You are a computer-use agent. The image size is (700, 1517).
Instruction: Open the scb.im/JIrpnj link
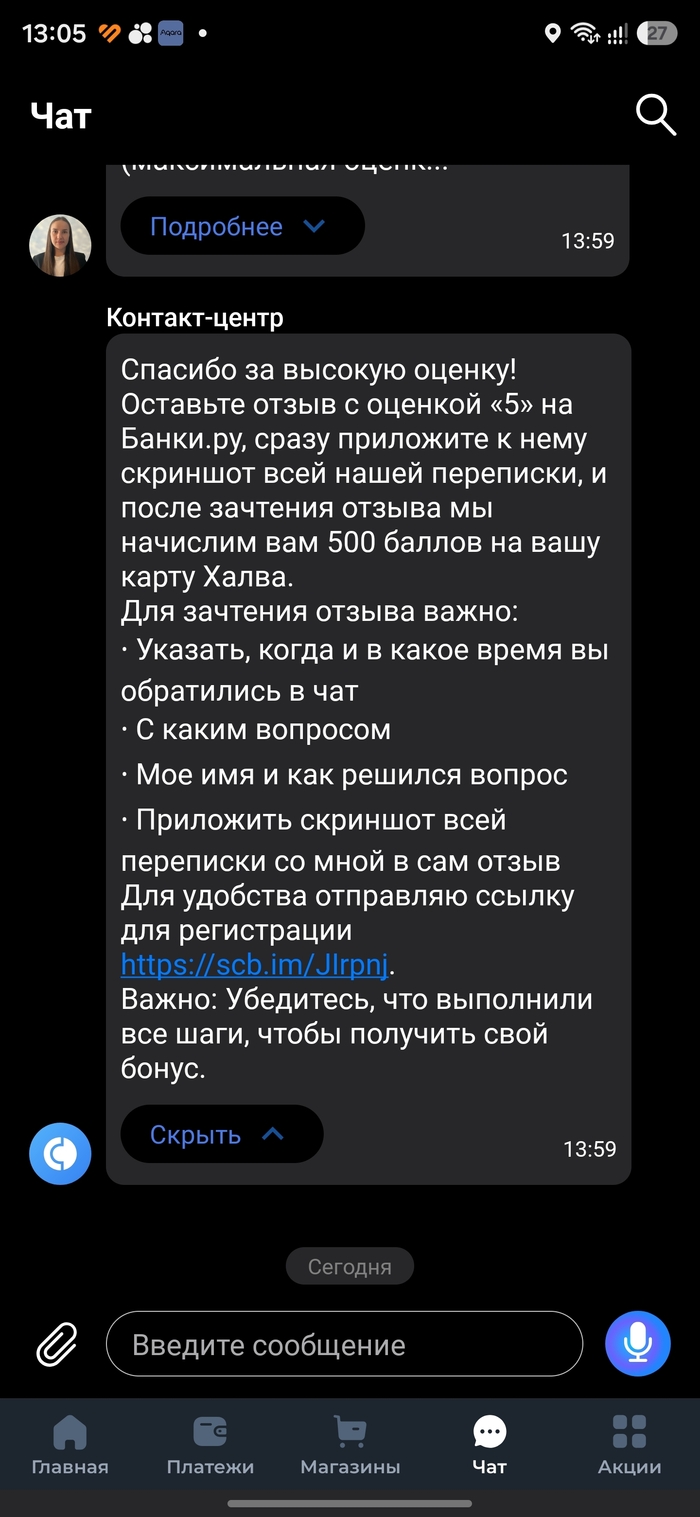[254, 966]
